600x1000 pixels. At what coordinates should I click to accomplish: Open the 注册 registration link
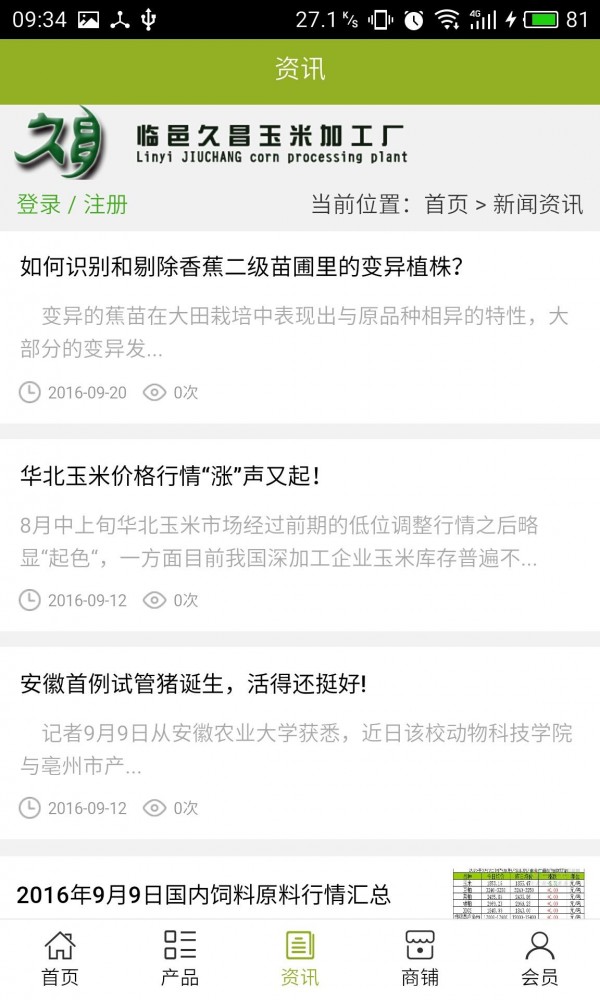point(106,205)
